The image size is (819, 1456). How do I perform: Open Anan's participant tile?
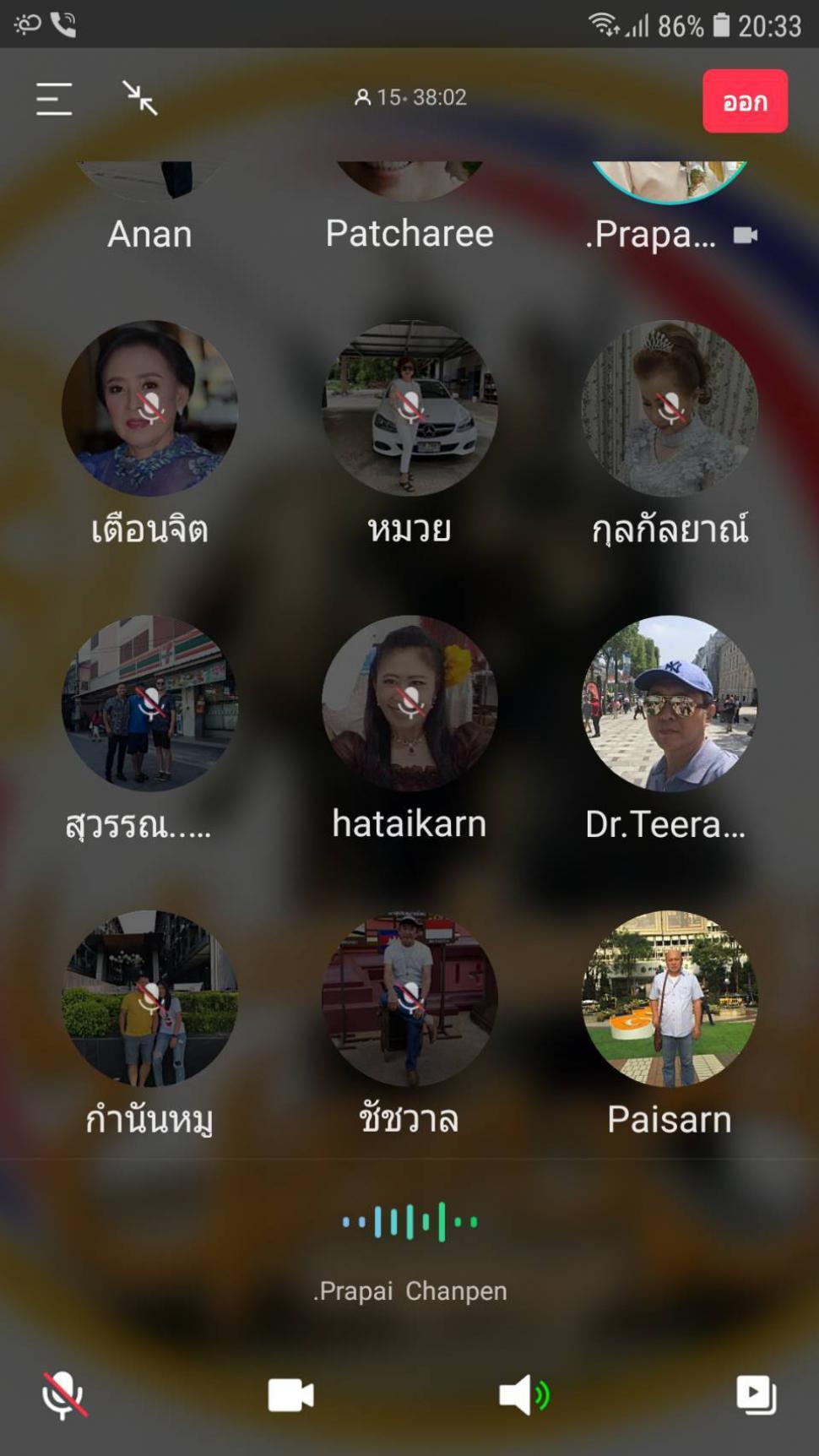pos(149,207)
